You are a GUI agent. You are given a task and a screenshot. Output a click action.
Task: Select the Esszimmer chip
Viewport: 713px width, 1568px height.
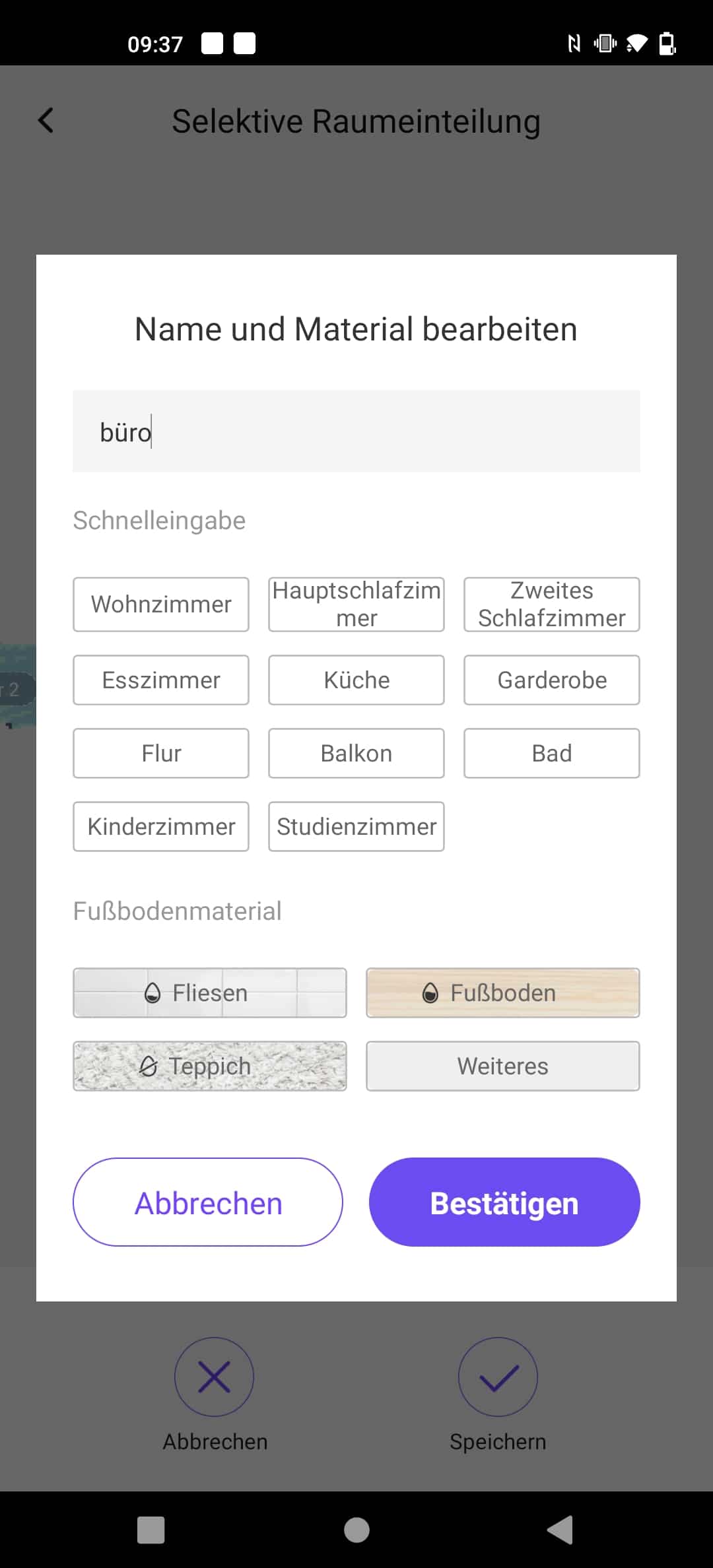161,680
